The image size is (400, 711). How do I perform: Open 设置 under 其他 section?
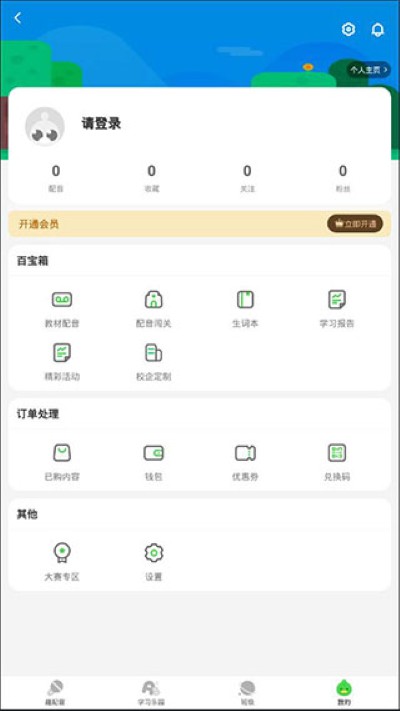coord(154,562)
